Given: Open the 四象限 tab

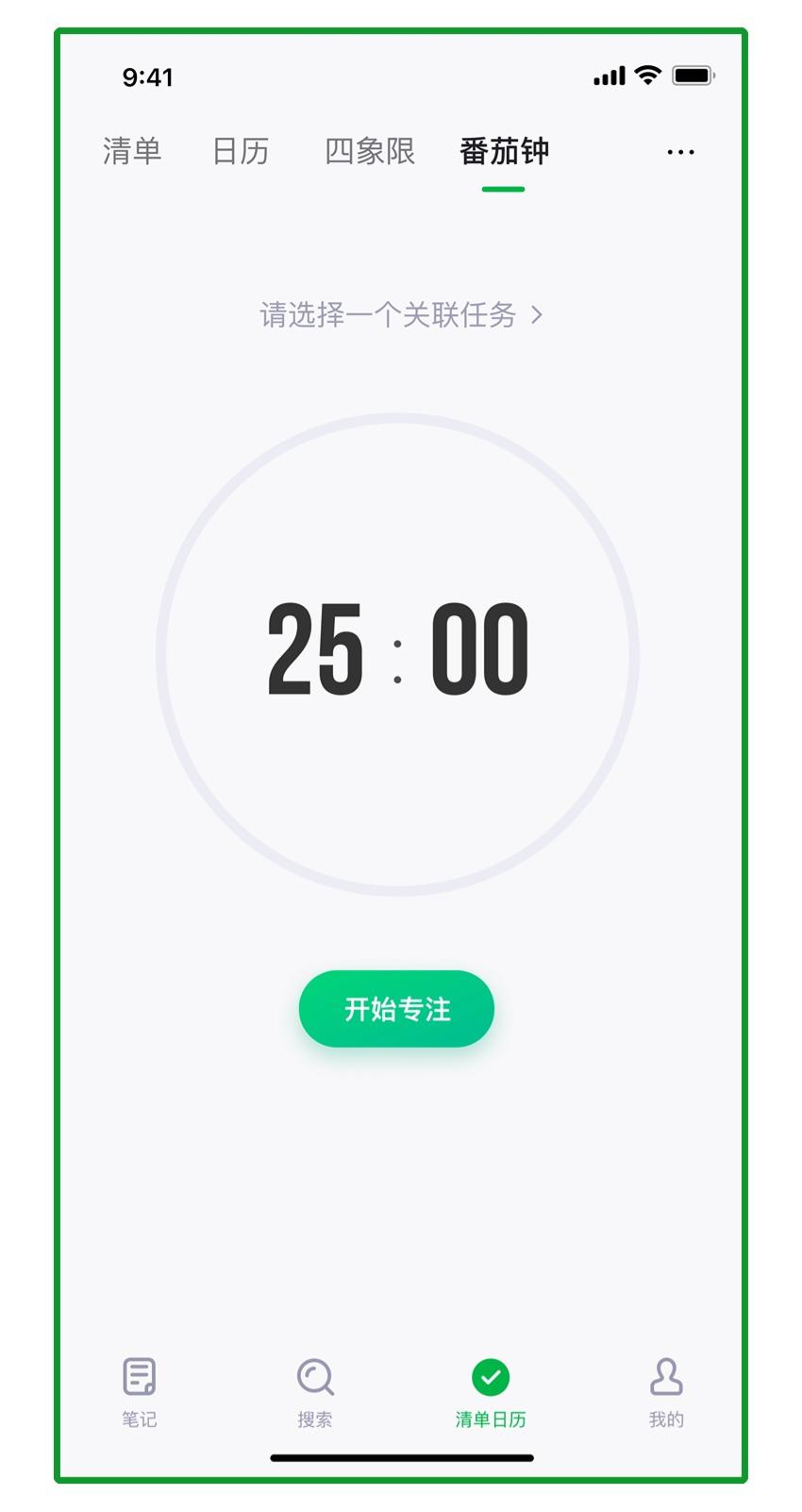Looking at the screenshot, I should pyautogui.click(x=370, y=151).
